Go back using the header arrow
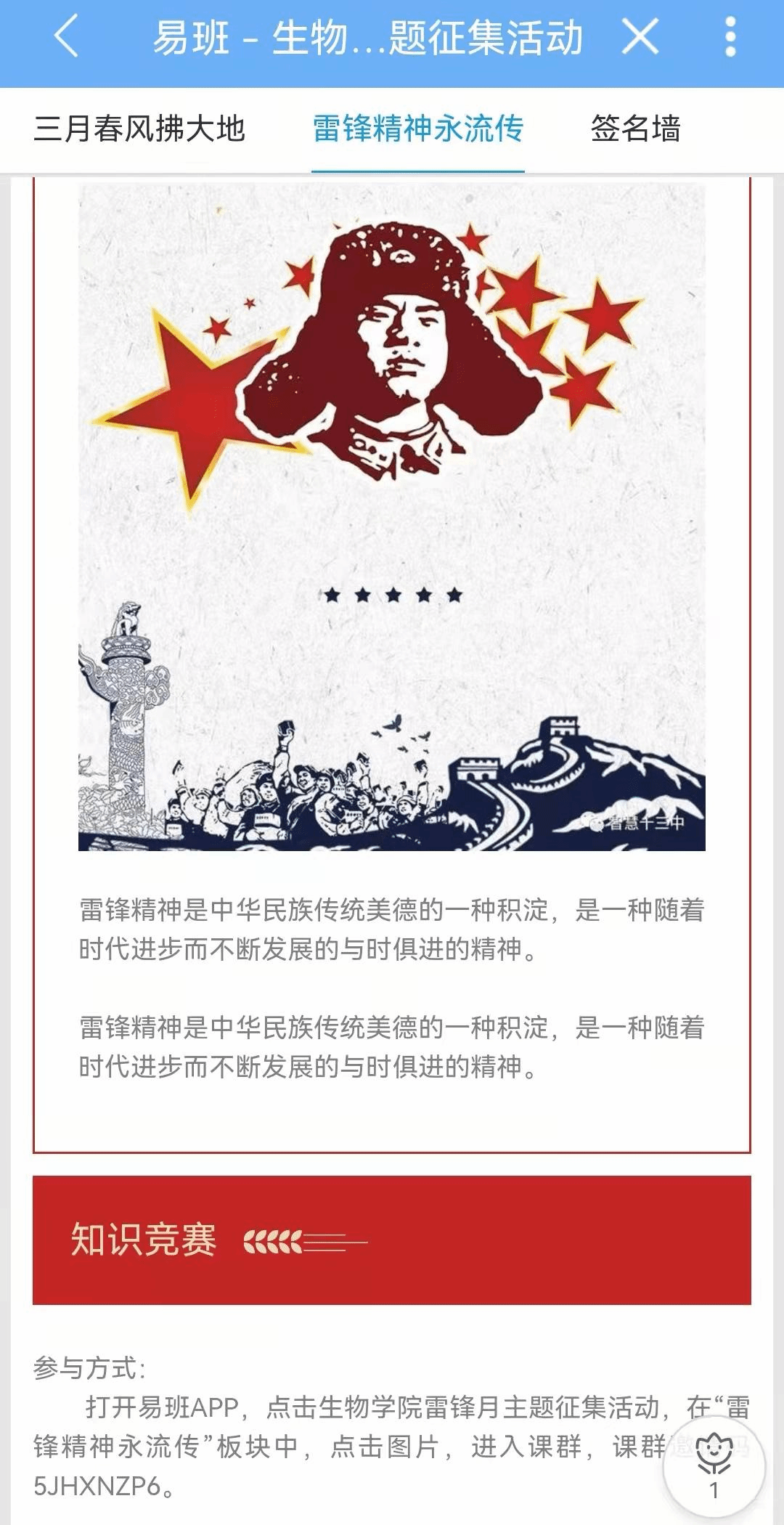Image resolution: width=784 pixels, height=1525 pixels. [66, 36]
